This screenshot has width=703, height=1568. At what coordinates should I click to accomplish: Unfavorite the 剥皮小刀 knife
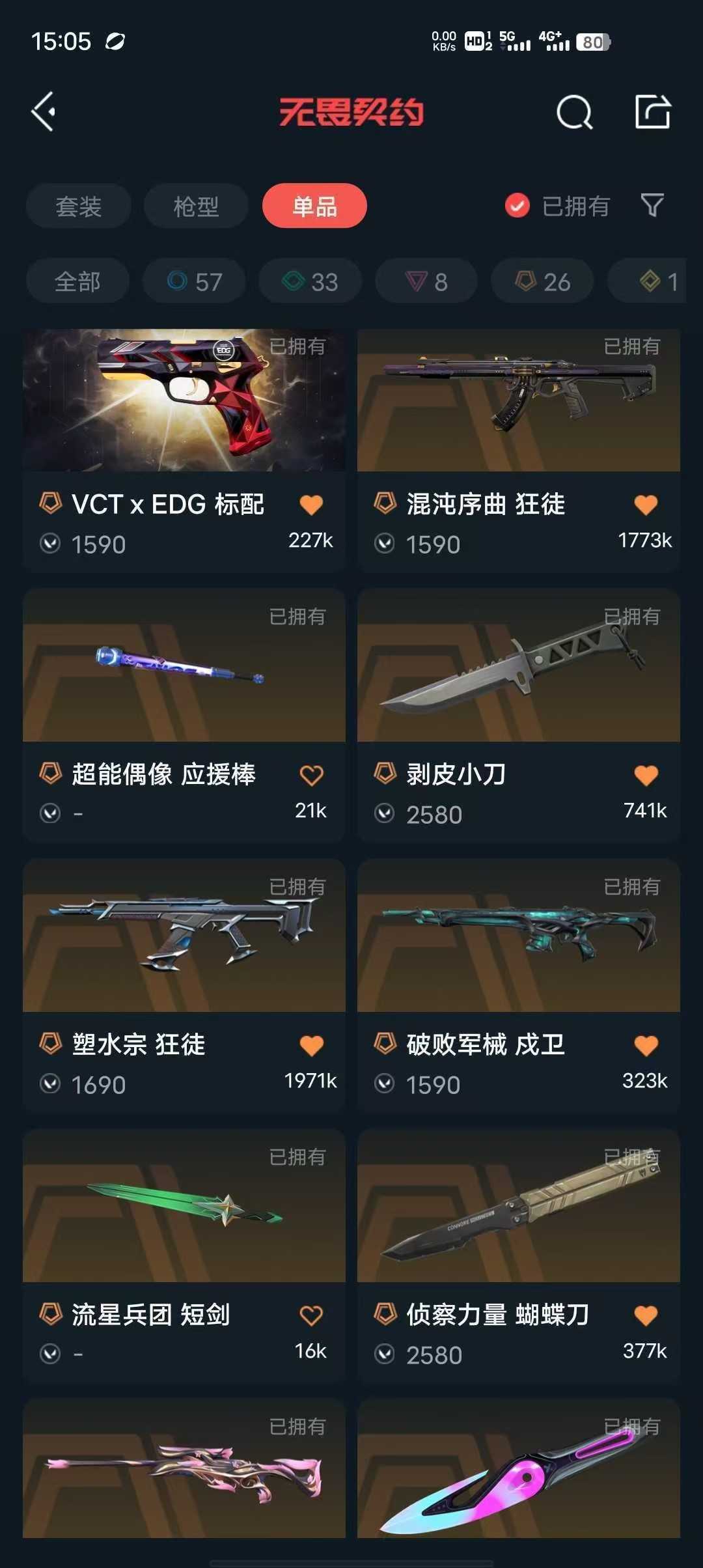click(x=646, y=774)
